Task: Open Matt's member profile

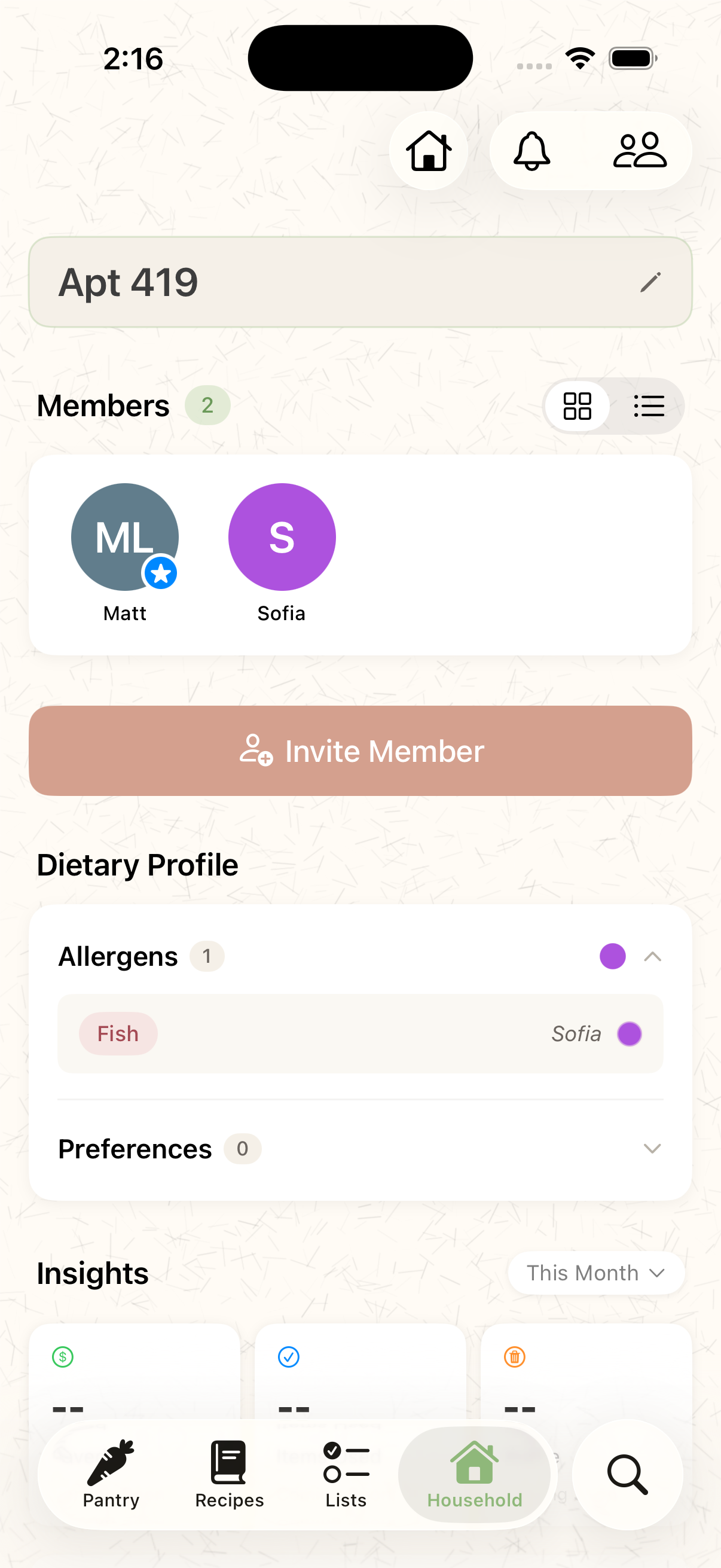Action: (125, 538)
